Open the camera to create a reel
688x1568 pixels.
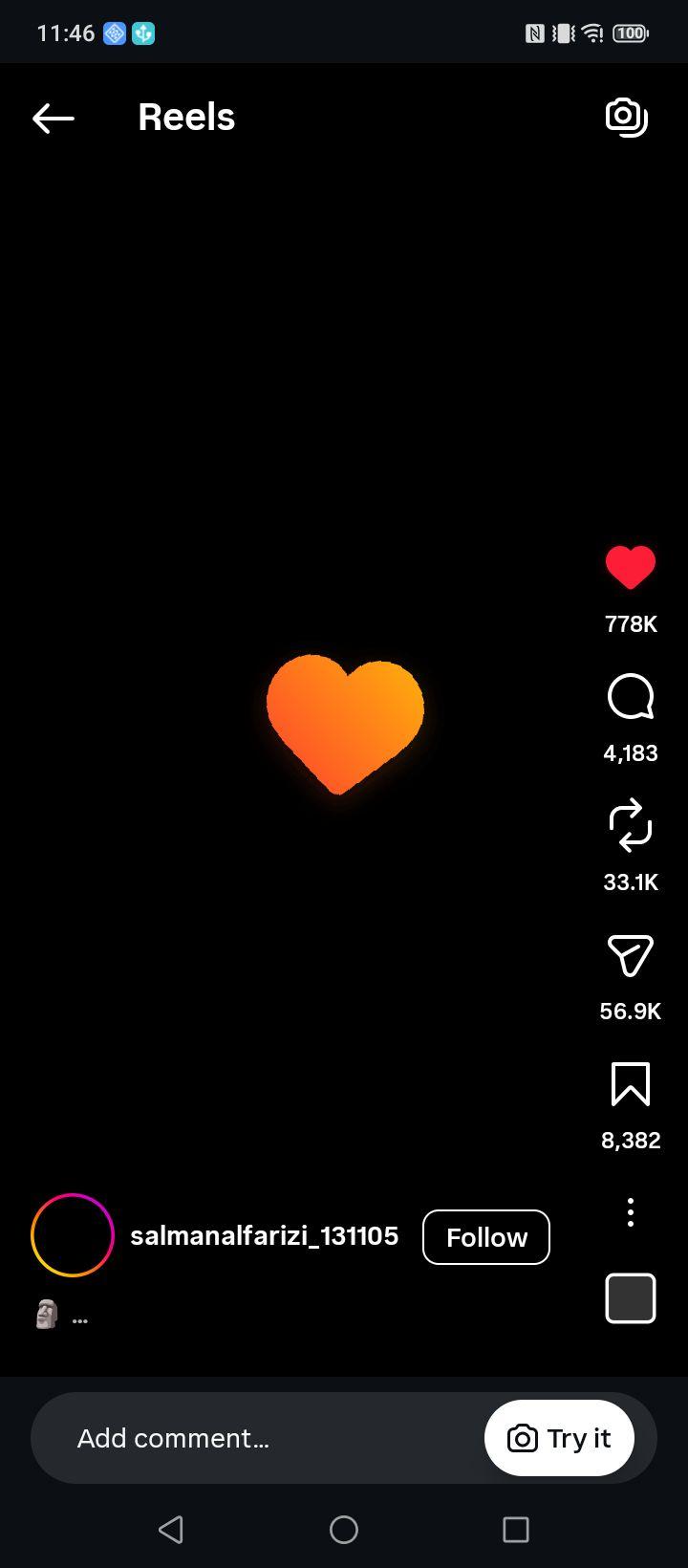pos(627,117)
